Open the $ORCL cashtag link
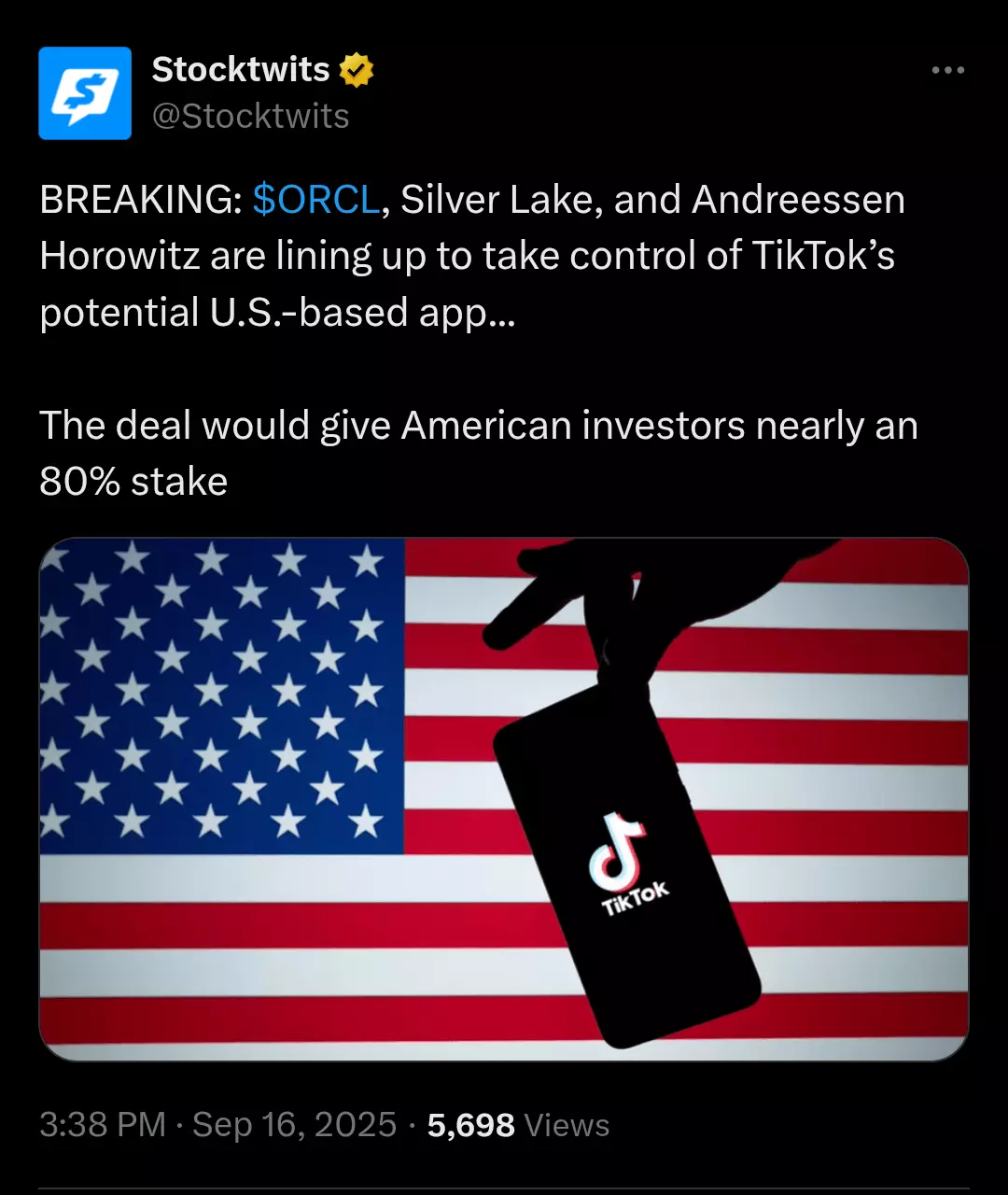Screen dimensions: 1008x1195 pos(316,200)
